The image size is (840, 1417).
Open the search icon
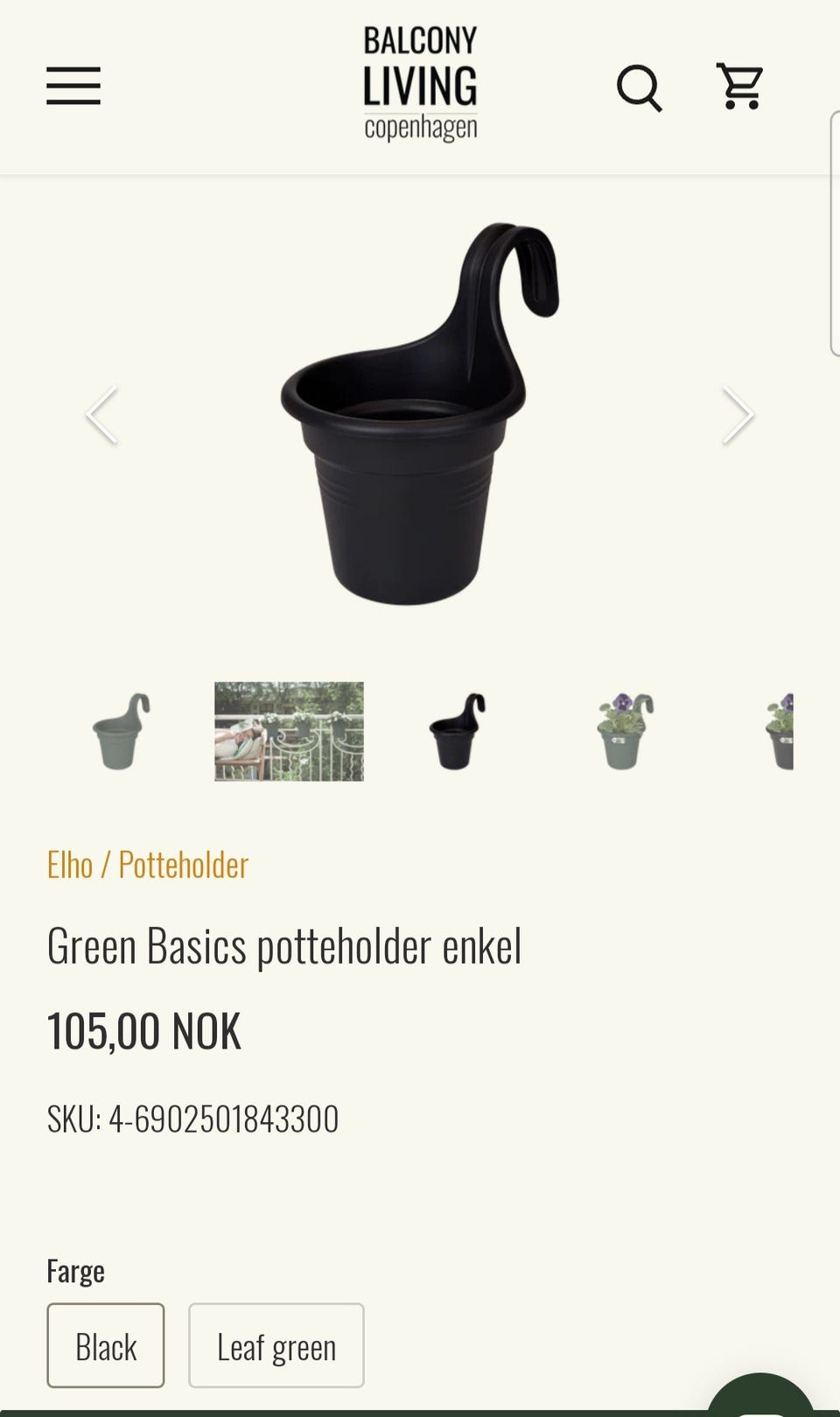tap(639, 87)
